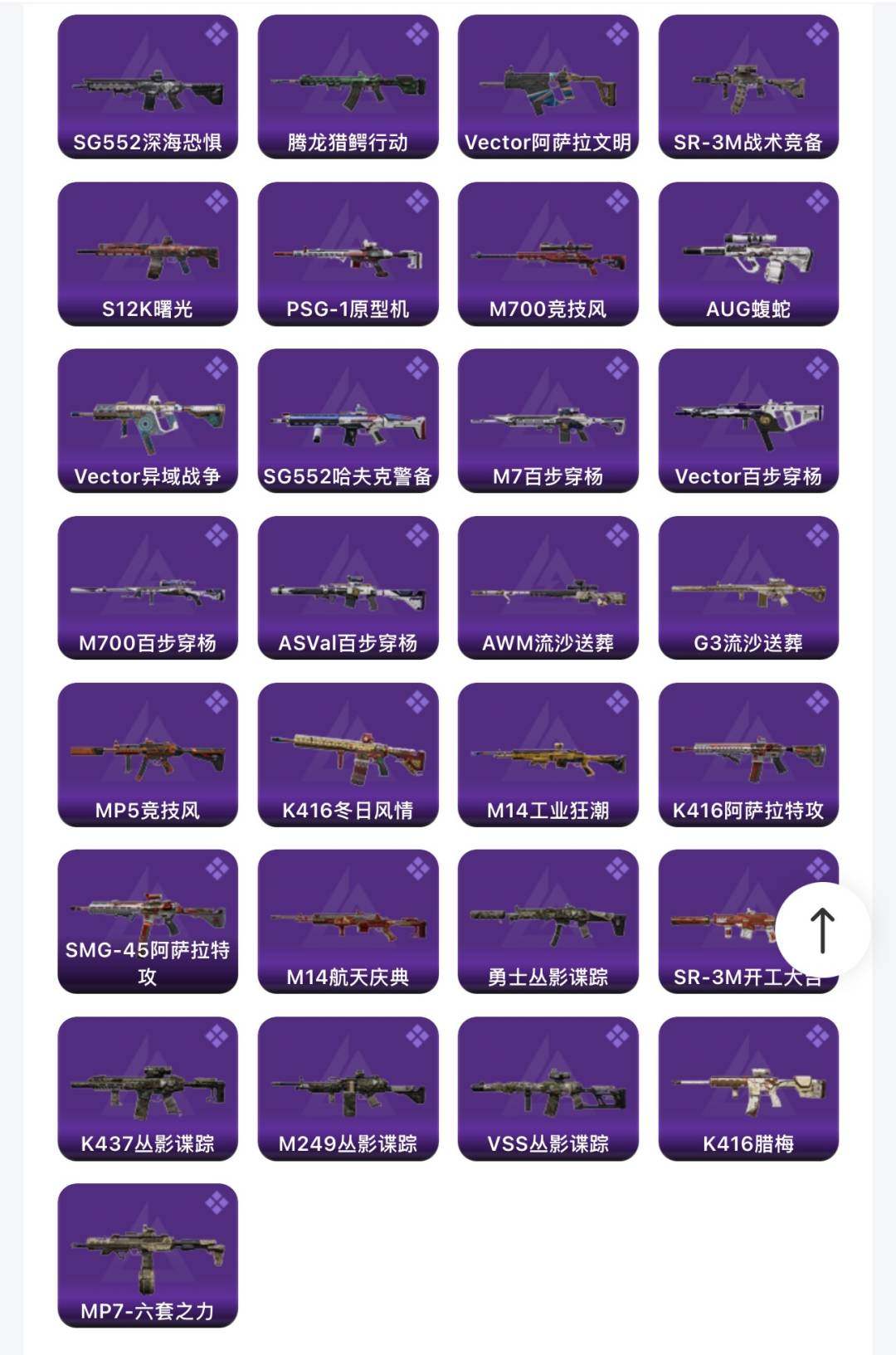Image resolution: width=896 pixels, height=1355 pixels.
Task: Open the SR-3M战术竞备 item
Action: click(748, 86)
